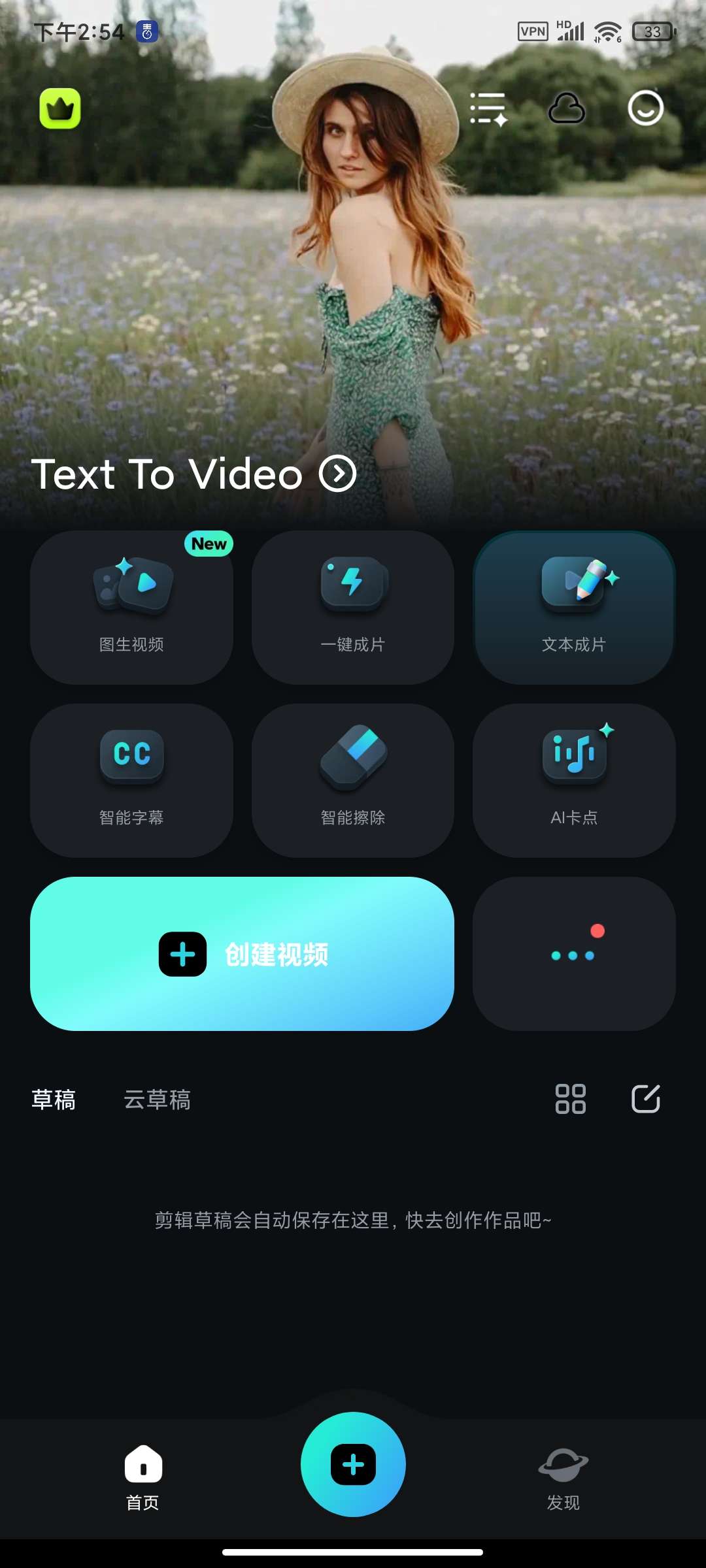
Task: Open the premium crown icon
Action: point(60,108)
